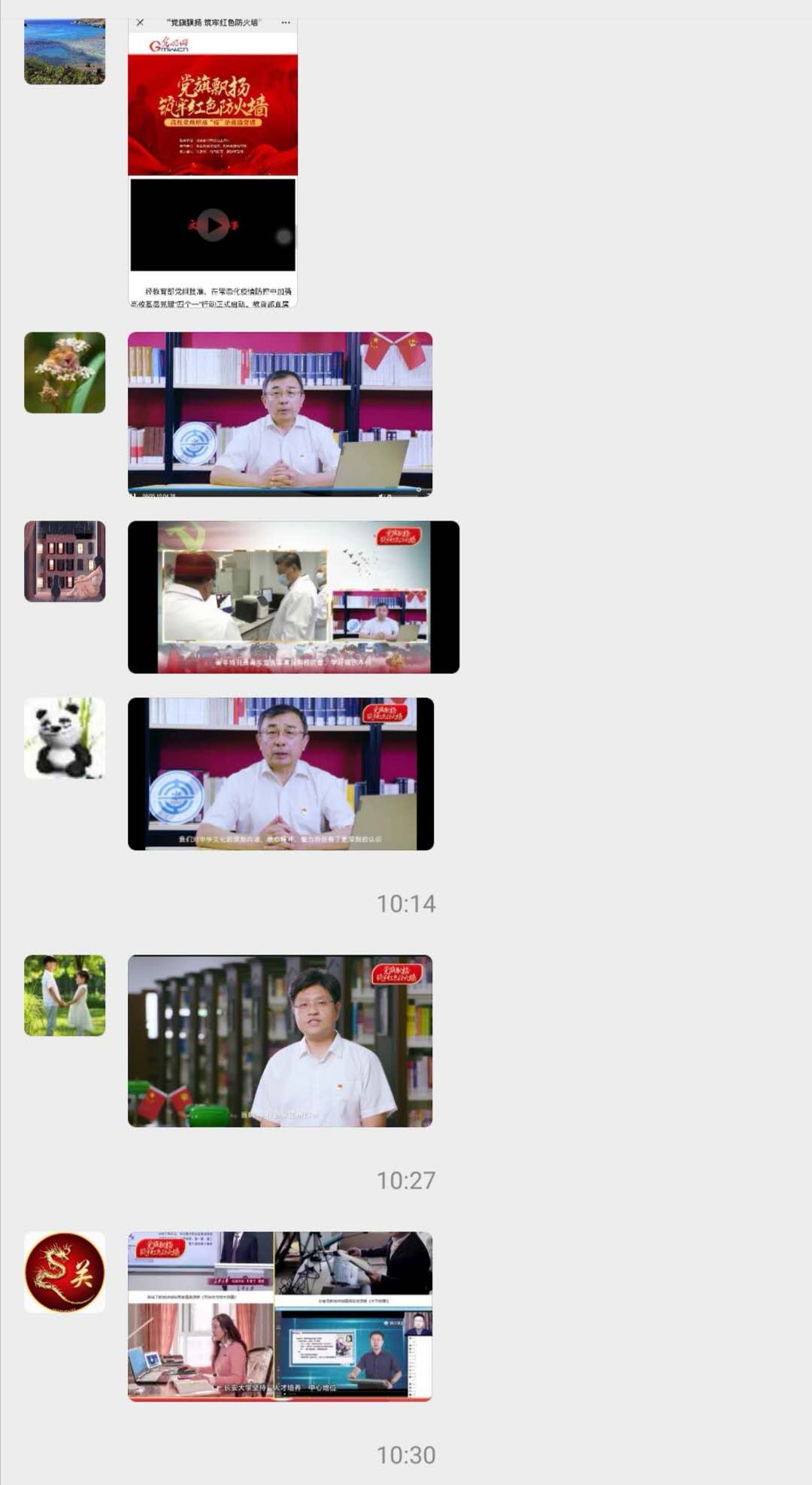Open the shared article screenshot image
The height and width of the screenshot is (1485, 812).
(213, 162)
